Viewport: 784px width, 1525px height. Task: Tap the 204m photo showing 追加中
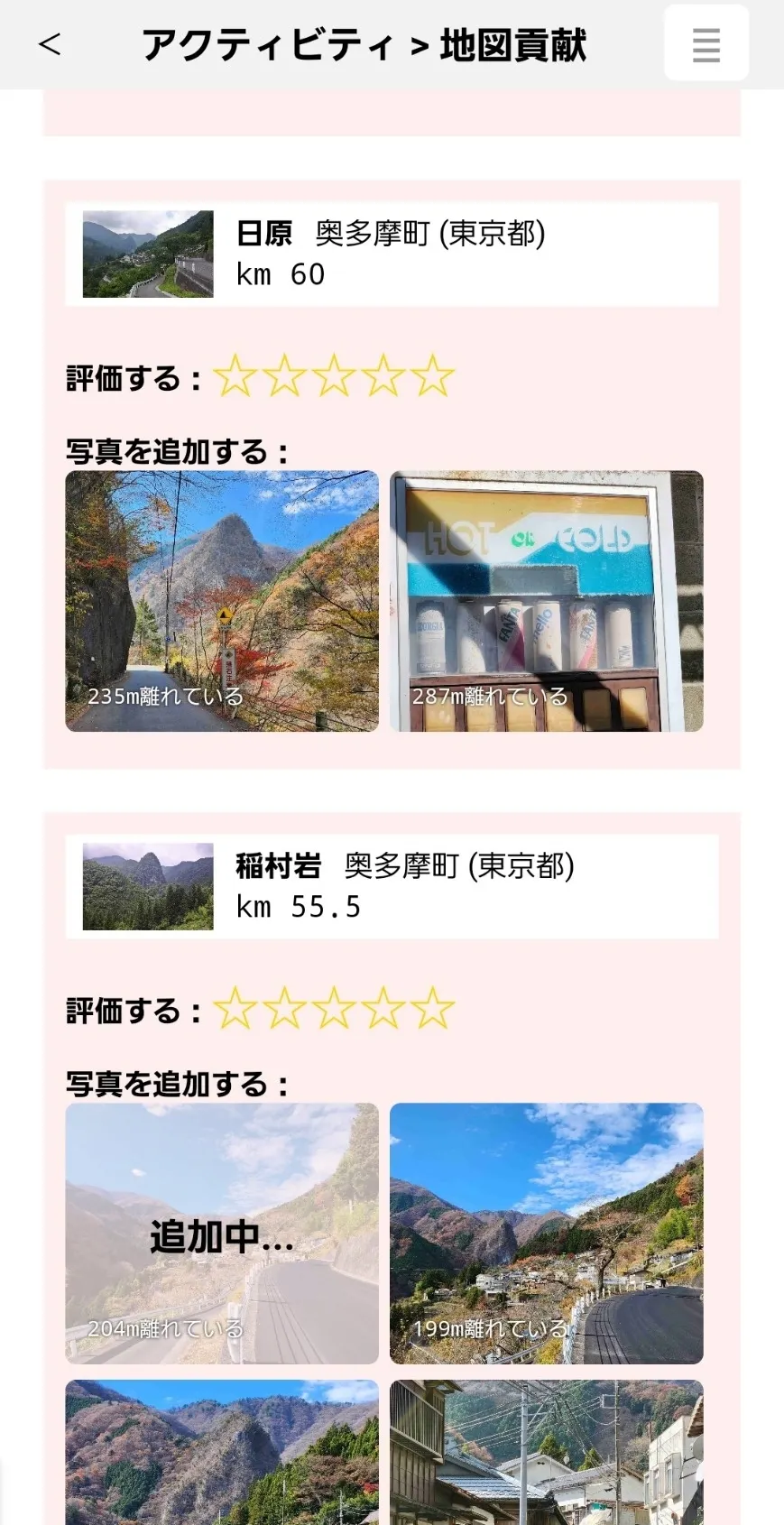[222, 1234]
